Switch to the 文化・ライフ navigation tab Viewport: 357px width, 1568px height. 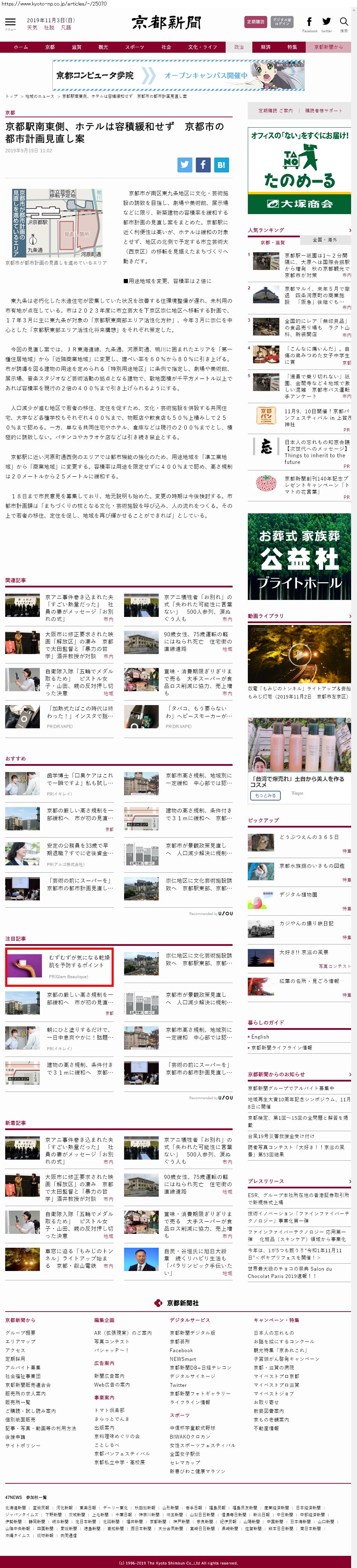pos(202,47)
